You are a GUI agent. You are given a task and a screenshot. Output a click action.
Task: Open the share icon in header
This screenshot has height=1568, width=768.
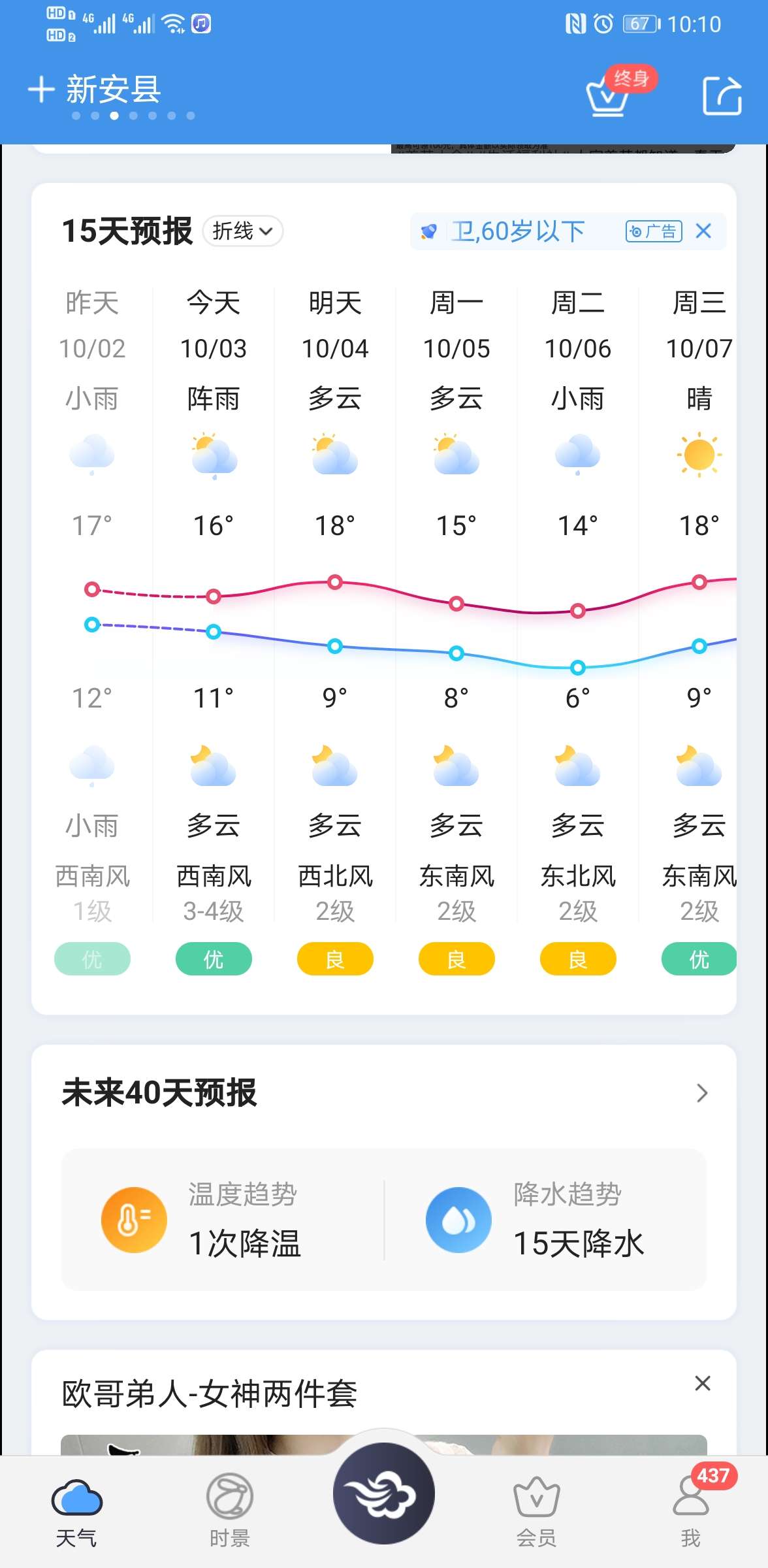pyautogui.click(x=722, y=95)
